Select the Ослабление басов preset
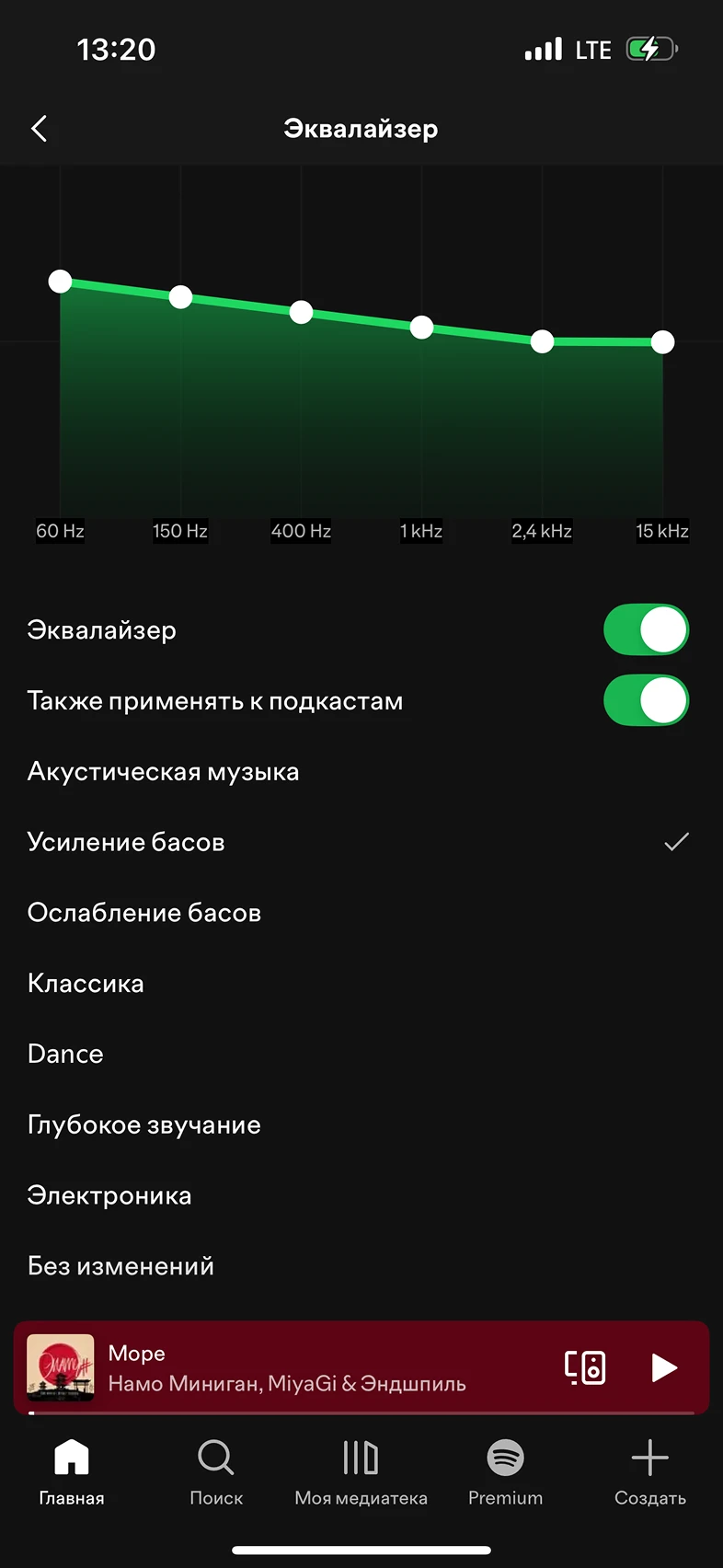723x1568 pixels. (x=144, y=913)
